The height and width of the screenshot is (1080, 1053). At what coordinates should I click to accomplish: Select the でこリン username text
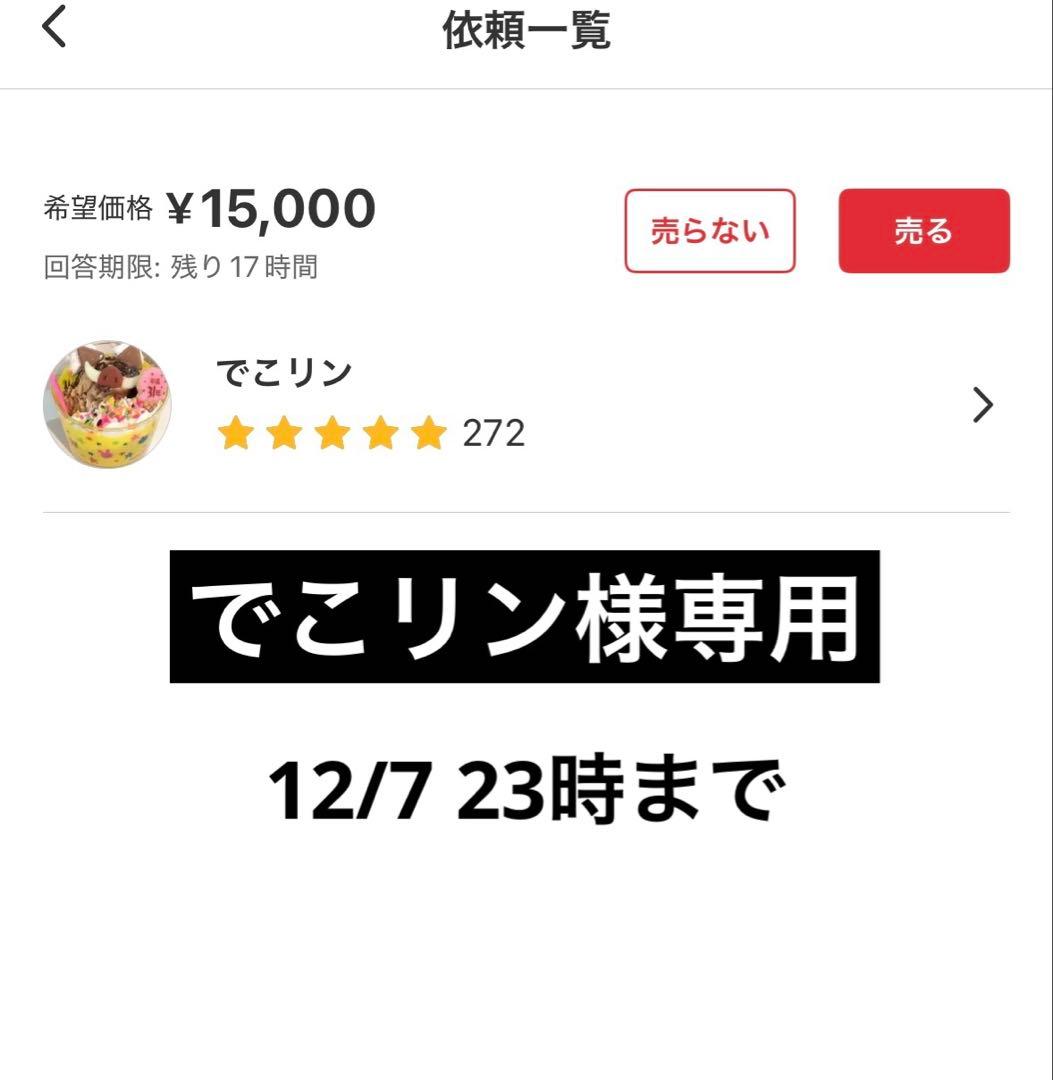[284, 371]
